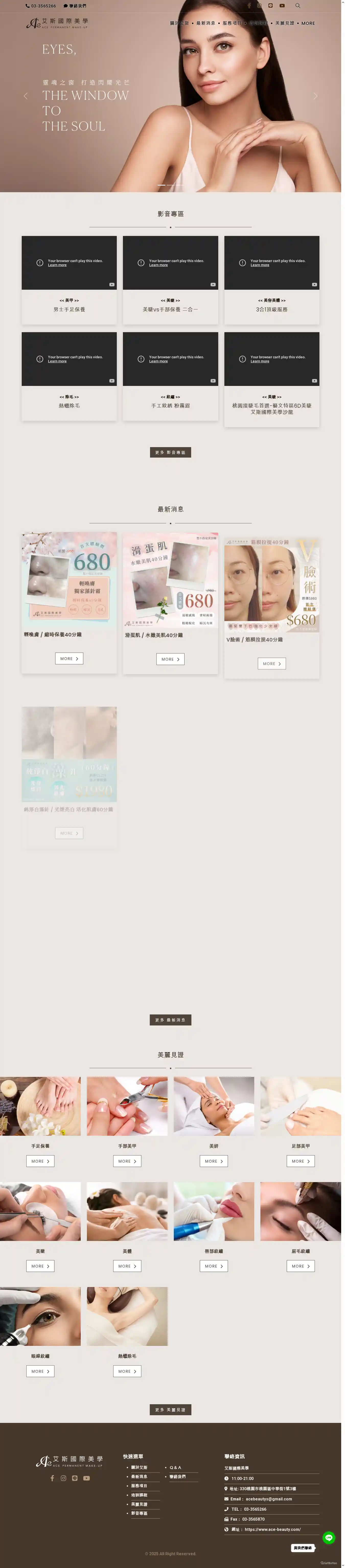Open the search icon in header
The image size is (345, 1568).
(298, 5)
